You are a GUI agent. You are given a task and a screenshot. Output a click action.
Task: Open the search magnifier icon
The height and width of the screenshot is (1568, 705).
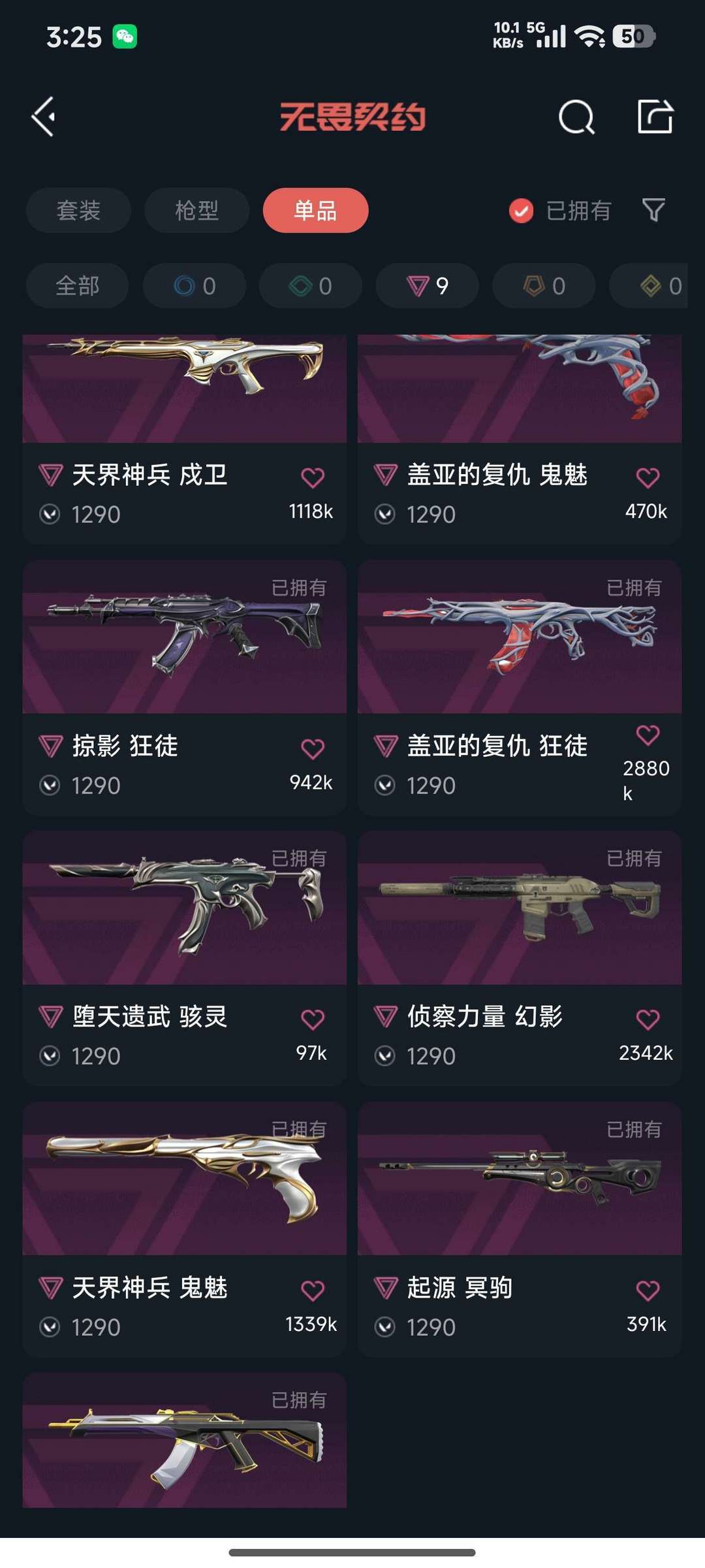tap(576, 118)
